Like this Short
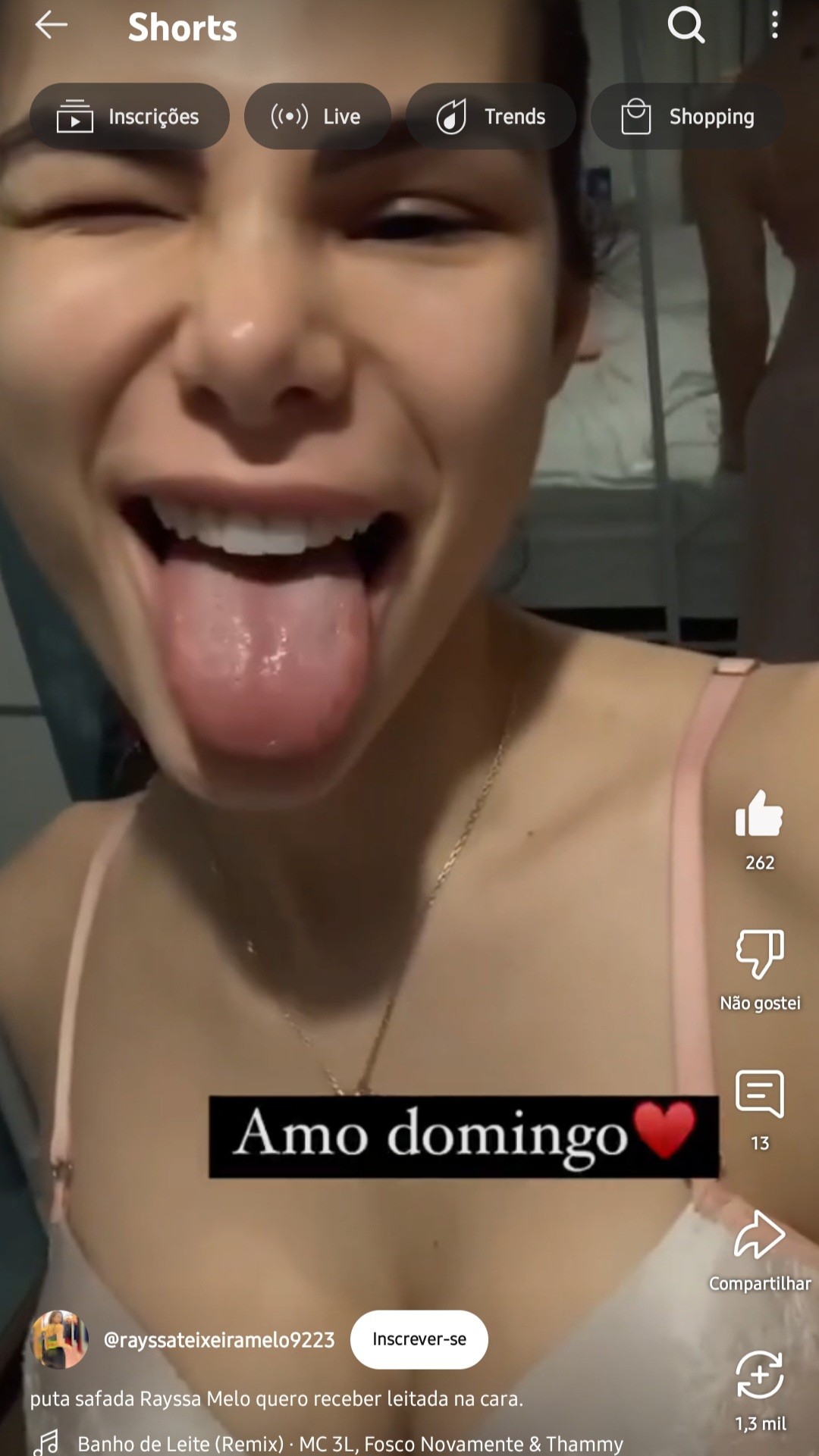Image resolution: width=819 pixels, height=1456 pixels. [x=759, y=816]
